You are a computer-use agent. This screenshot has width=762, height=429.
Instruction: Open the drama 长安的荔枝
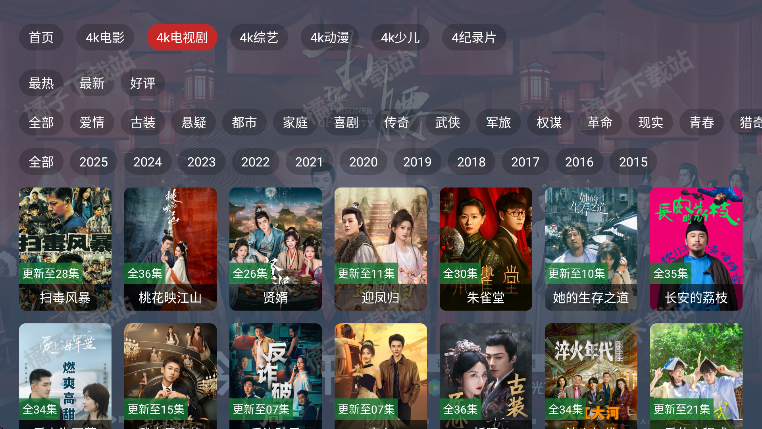coord(695,247)
